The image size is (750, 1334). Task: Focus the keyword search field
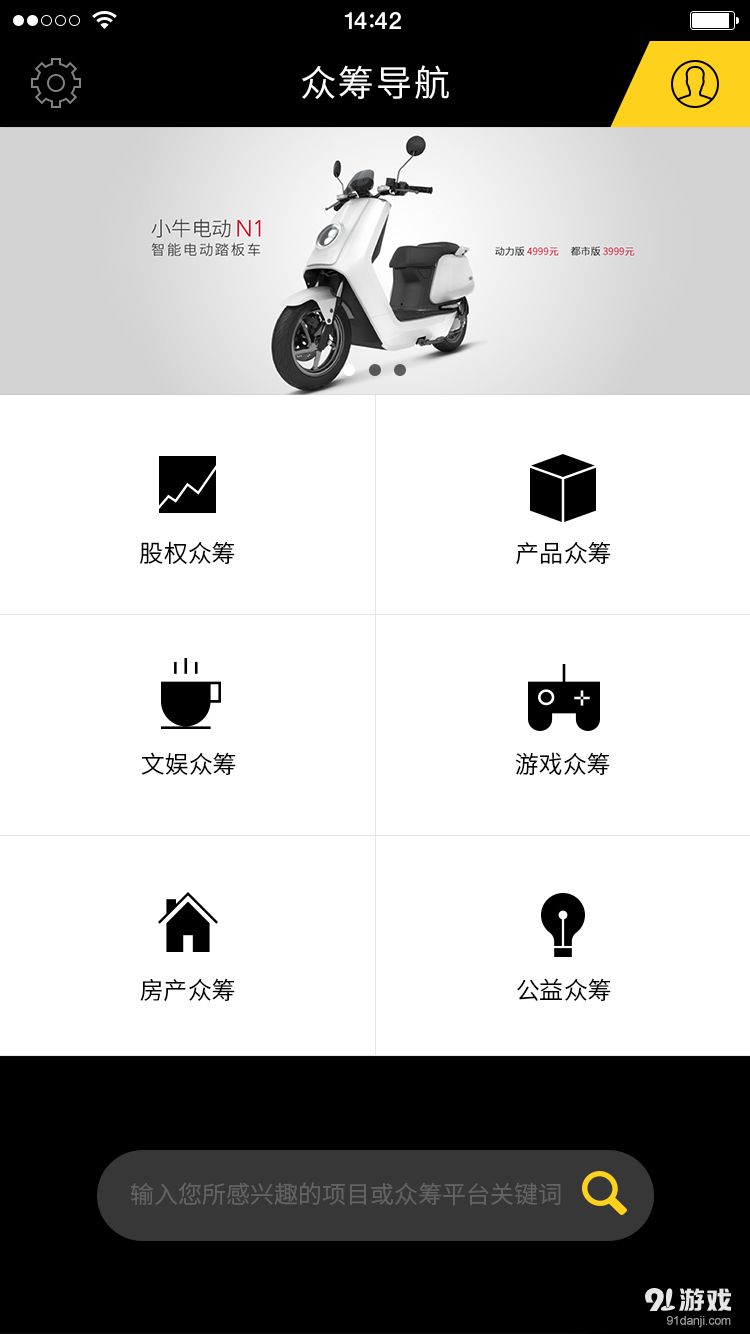(345, 1195)
